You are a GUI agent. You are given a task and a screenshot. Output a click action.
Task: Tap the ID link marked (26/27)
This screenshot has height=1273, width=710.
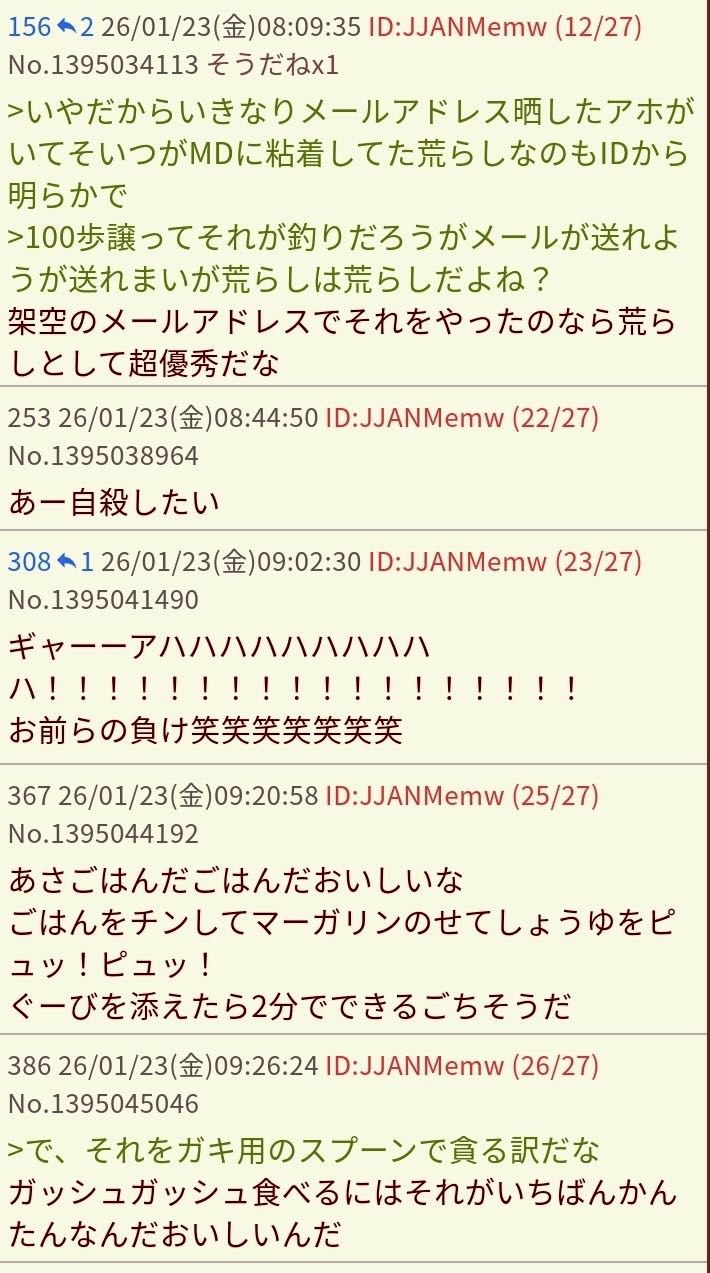coord(461,1065)
